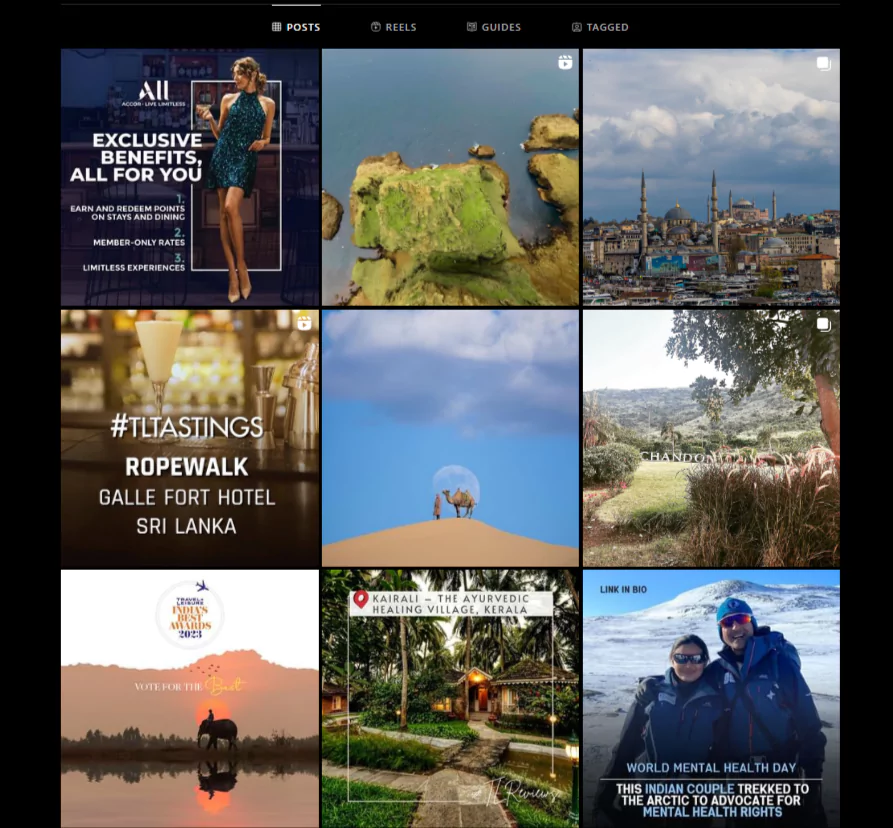Select the Posts tab
Viewport: 893px width, 828px height.
[296, 27]
